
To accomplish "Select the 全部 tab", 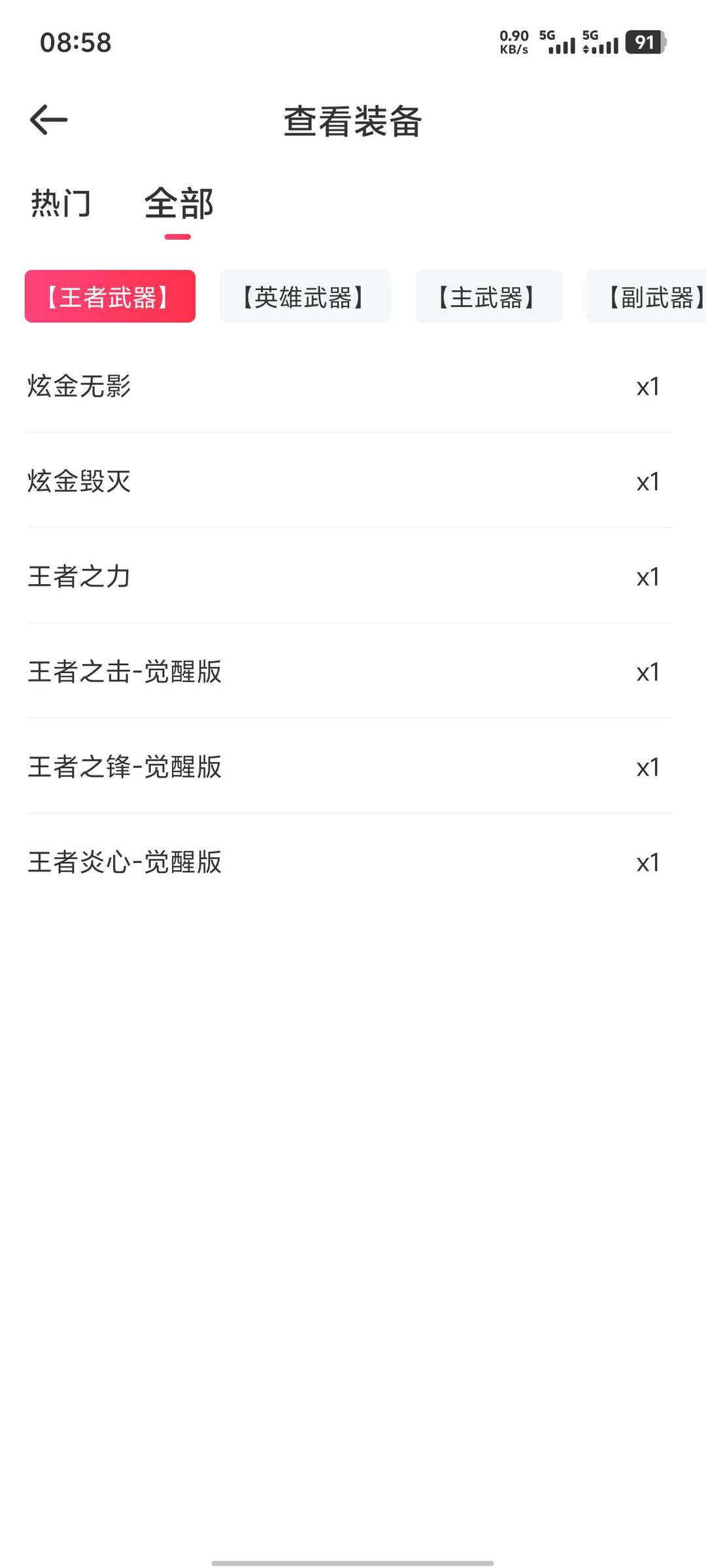I will (178, 203).
